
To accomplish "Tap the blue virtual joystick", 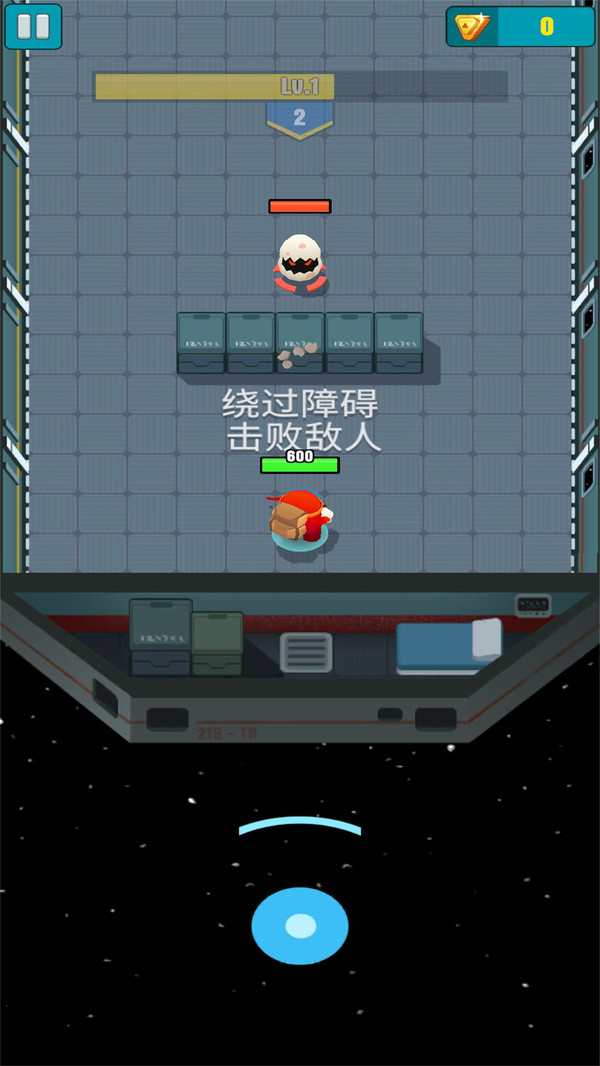I will (300, 925).
